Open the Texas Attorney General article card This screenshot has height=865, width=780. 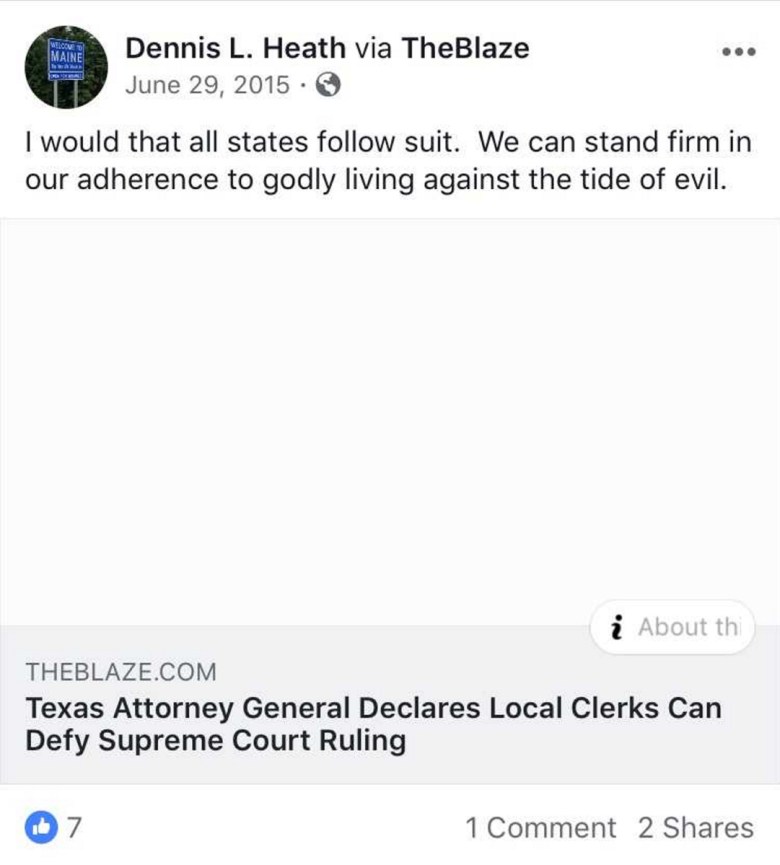372,724
